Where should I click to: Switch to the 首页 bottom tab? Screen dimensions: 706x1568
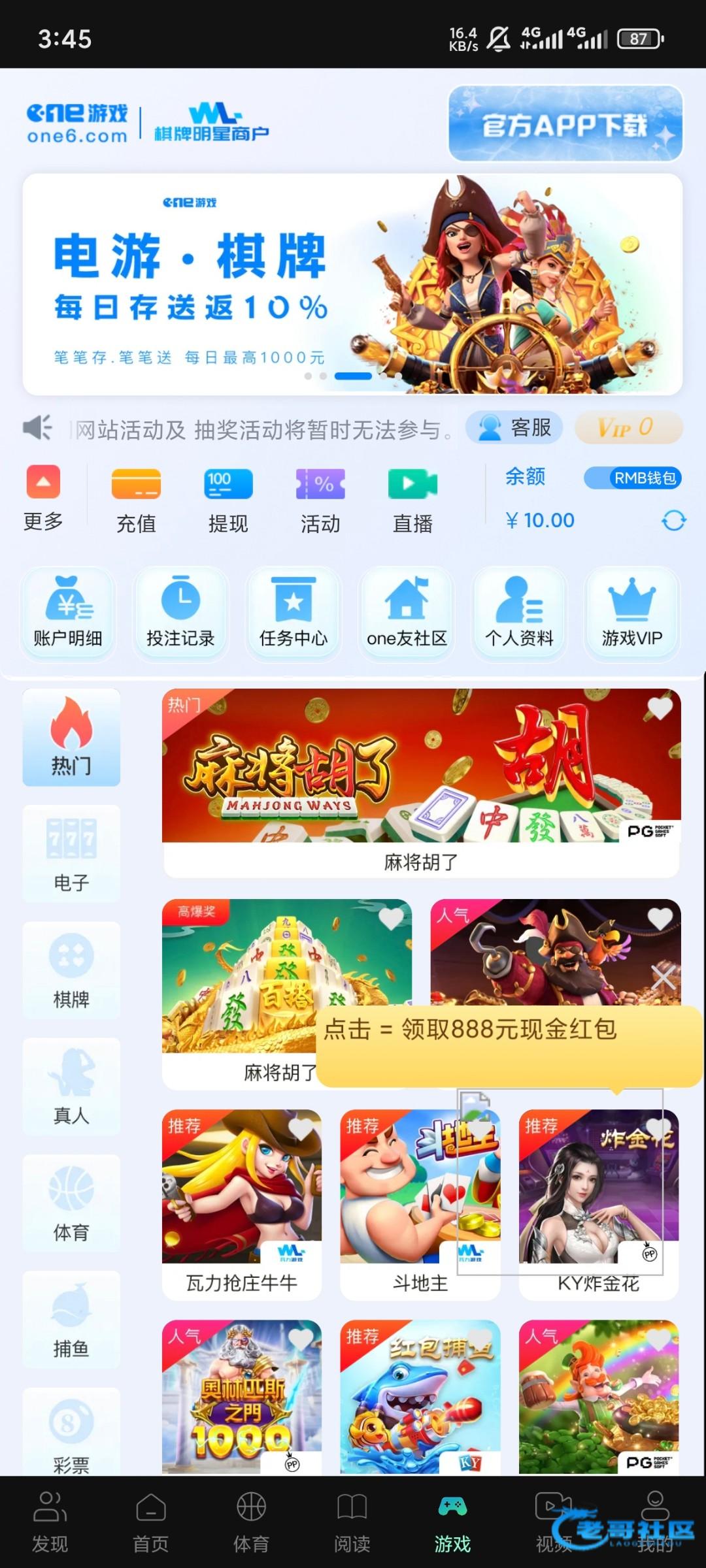pos(151,1522)
